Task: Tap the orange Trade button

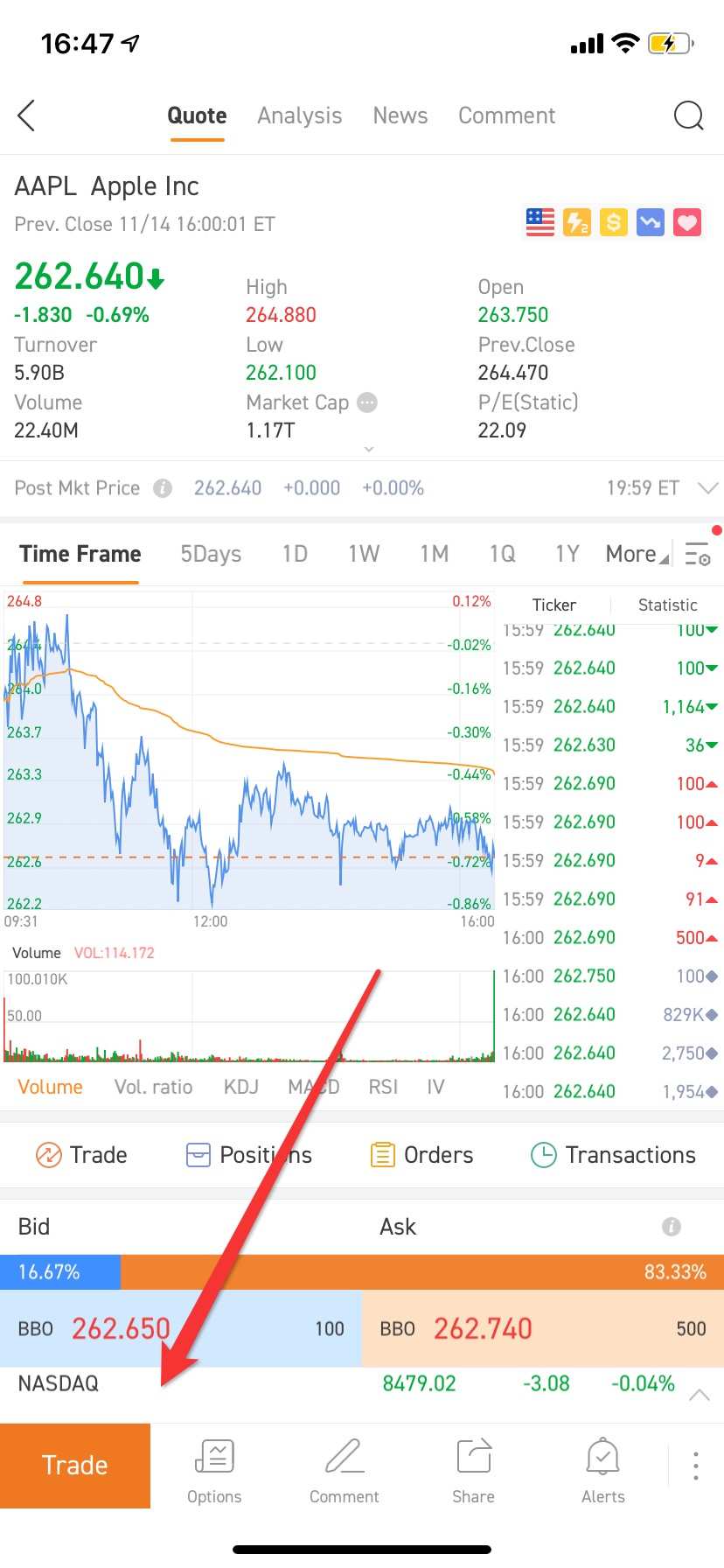Action: 75,1466
